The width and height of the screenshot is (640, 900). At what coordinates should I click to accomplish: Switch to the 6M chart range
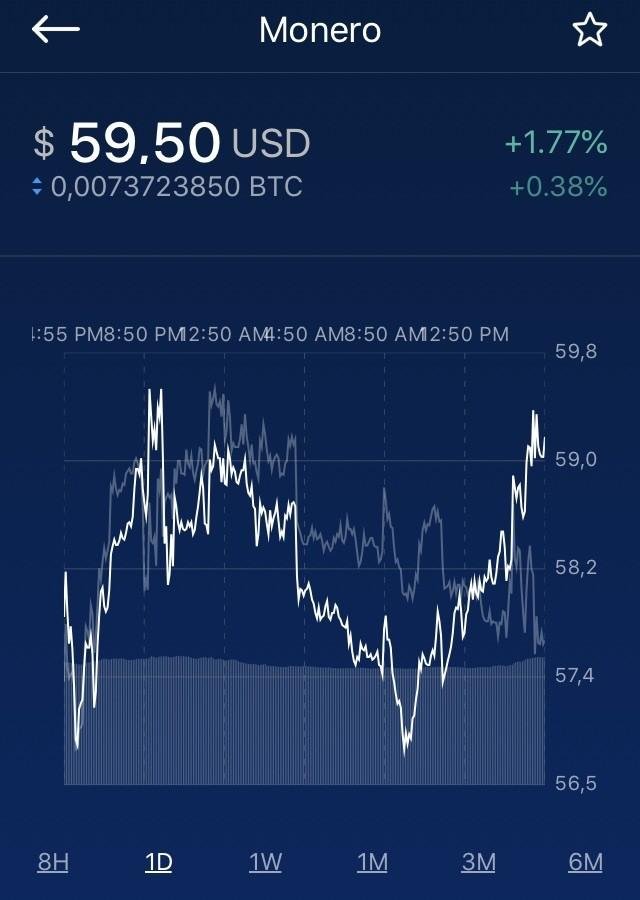pos(585,862)
